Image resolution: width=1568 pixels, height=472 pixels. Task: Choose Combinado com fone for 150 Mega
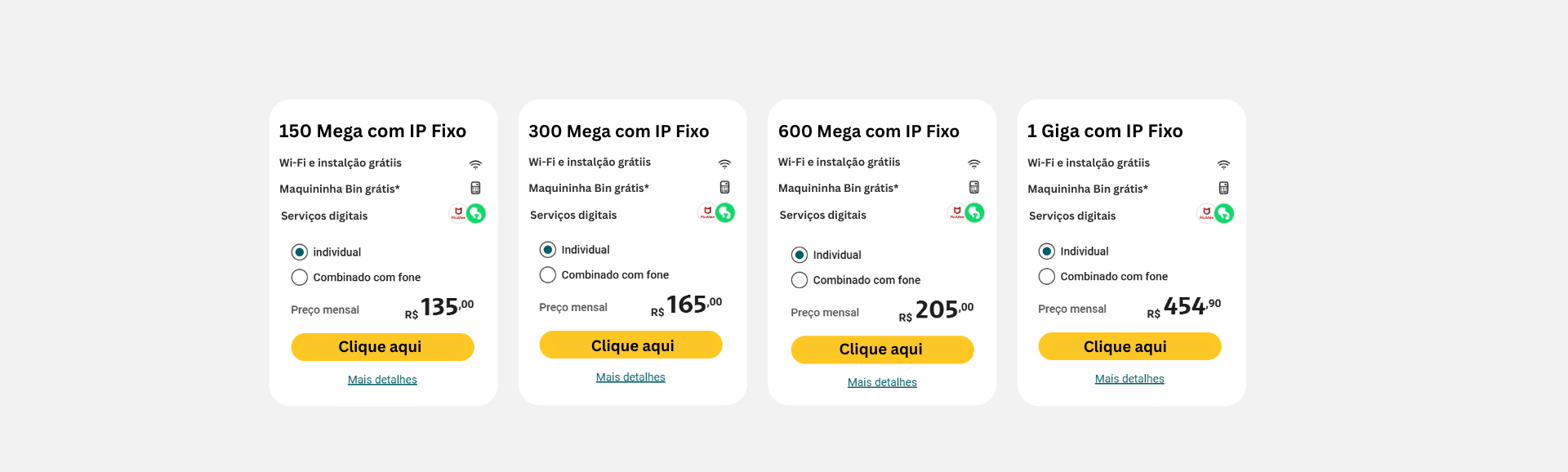[x=300, y=278]
